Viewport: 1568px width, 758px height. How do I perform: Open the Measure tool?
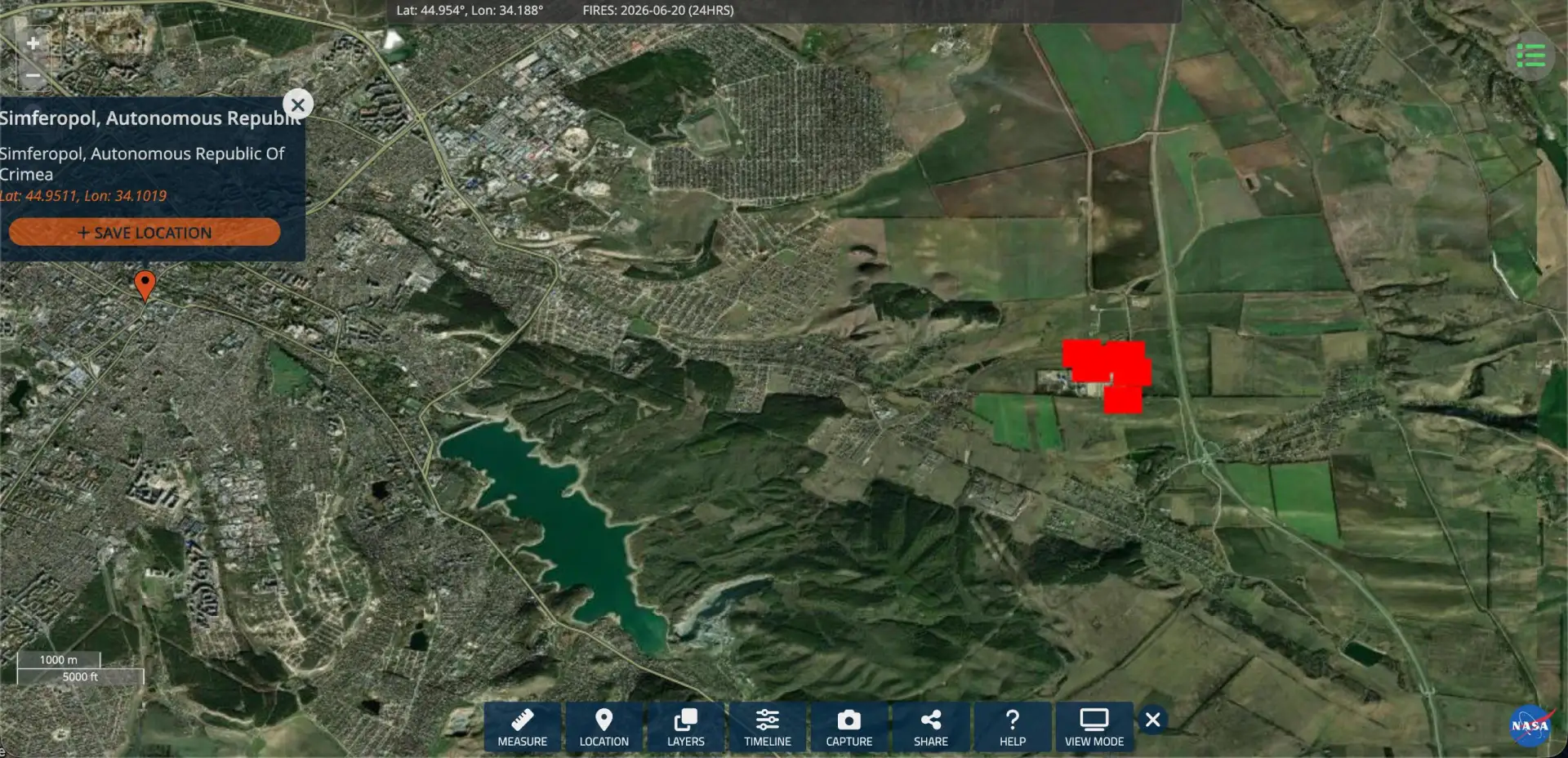click(x=523, y=727)
